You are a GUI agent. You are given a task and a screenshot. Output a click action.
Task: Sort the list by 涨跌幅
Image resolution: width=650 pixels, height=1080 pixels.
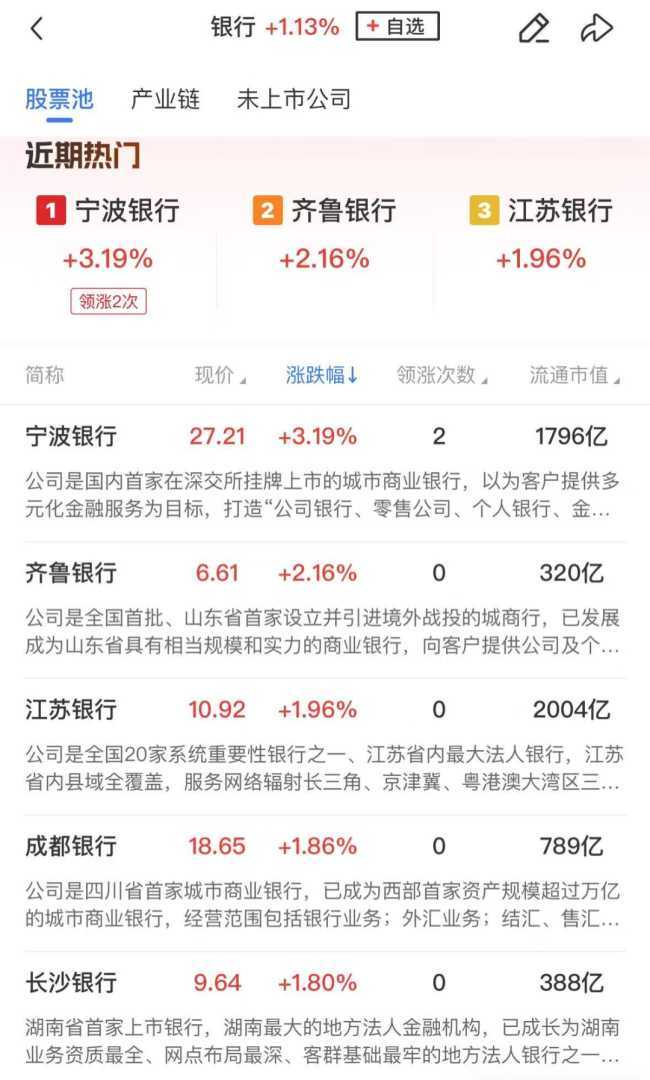322,376
